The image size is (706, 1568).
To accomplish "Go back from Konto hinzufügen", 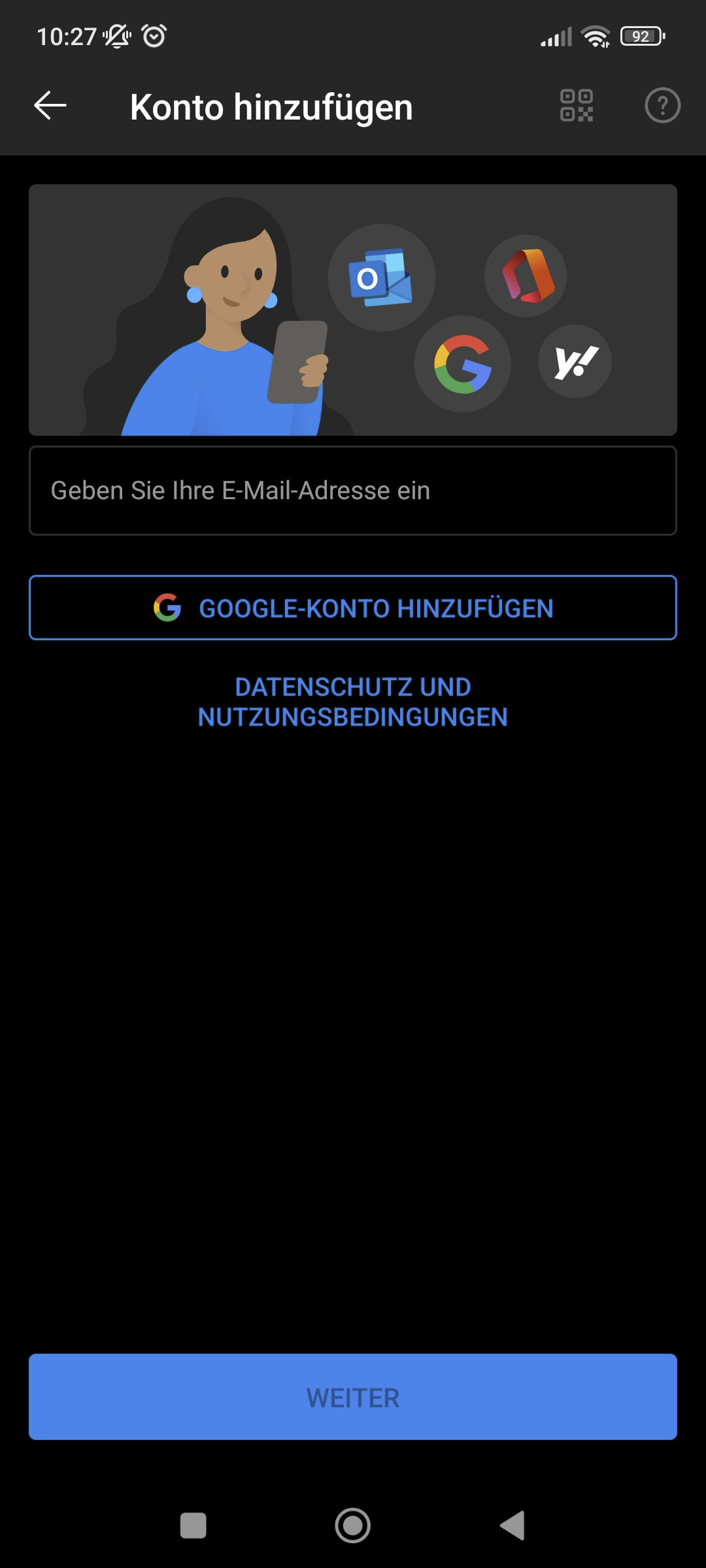I will (x=50, y=106).
